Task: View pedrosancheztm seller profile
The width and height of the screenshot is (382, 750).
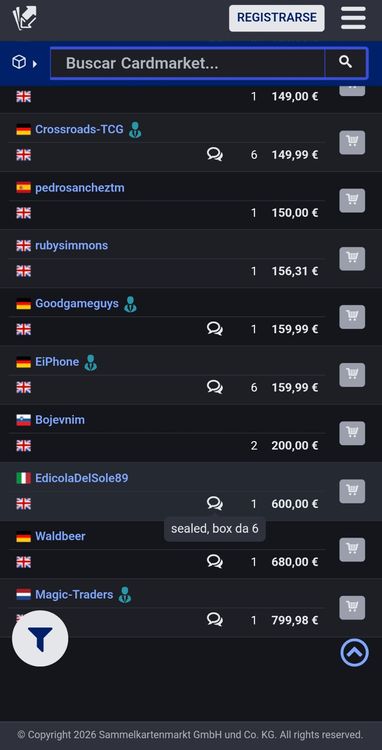Action: pyautogui.click(x=80, y=188)
